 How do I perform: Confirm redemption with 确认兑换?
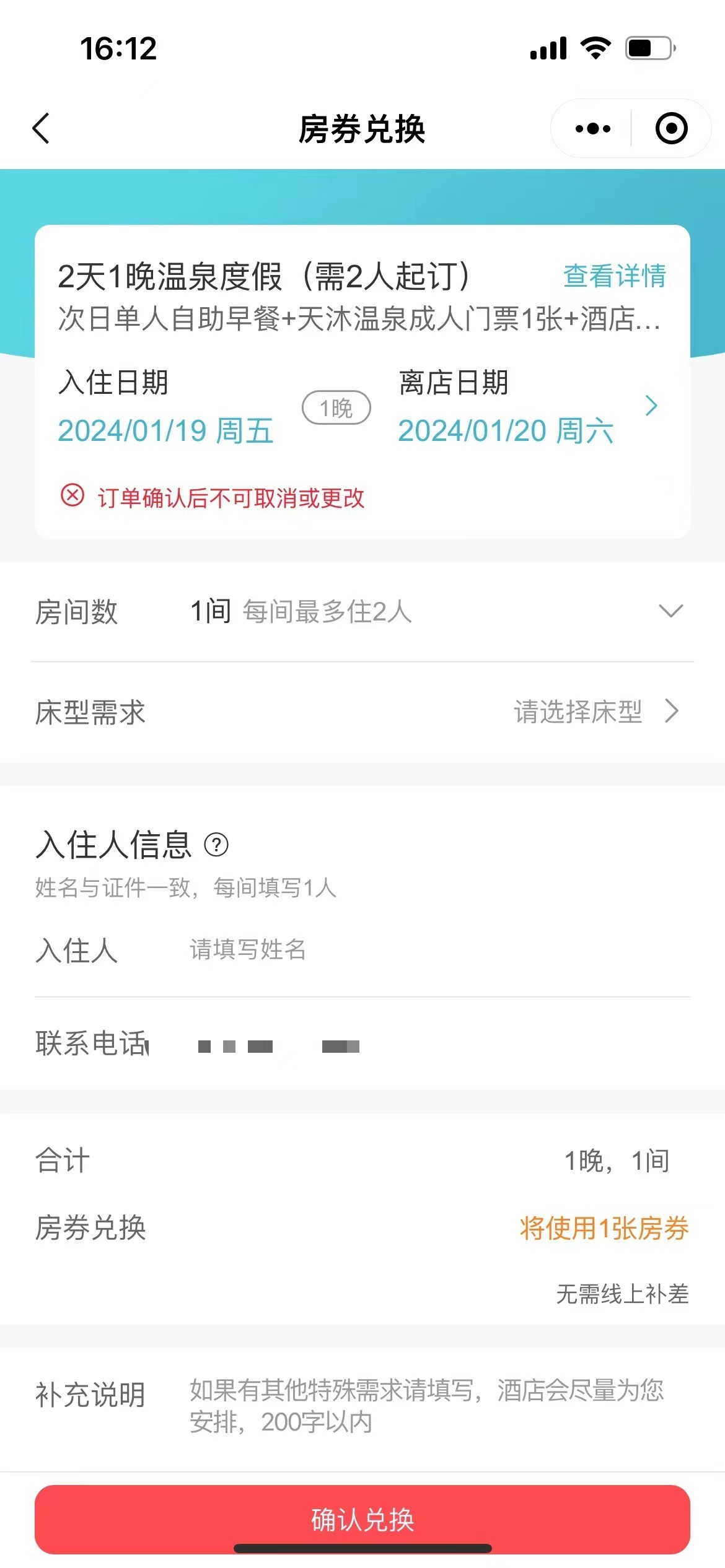[x=362, y=1520]
